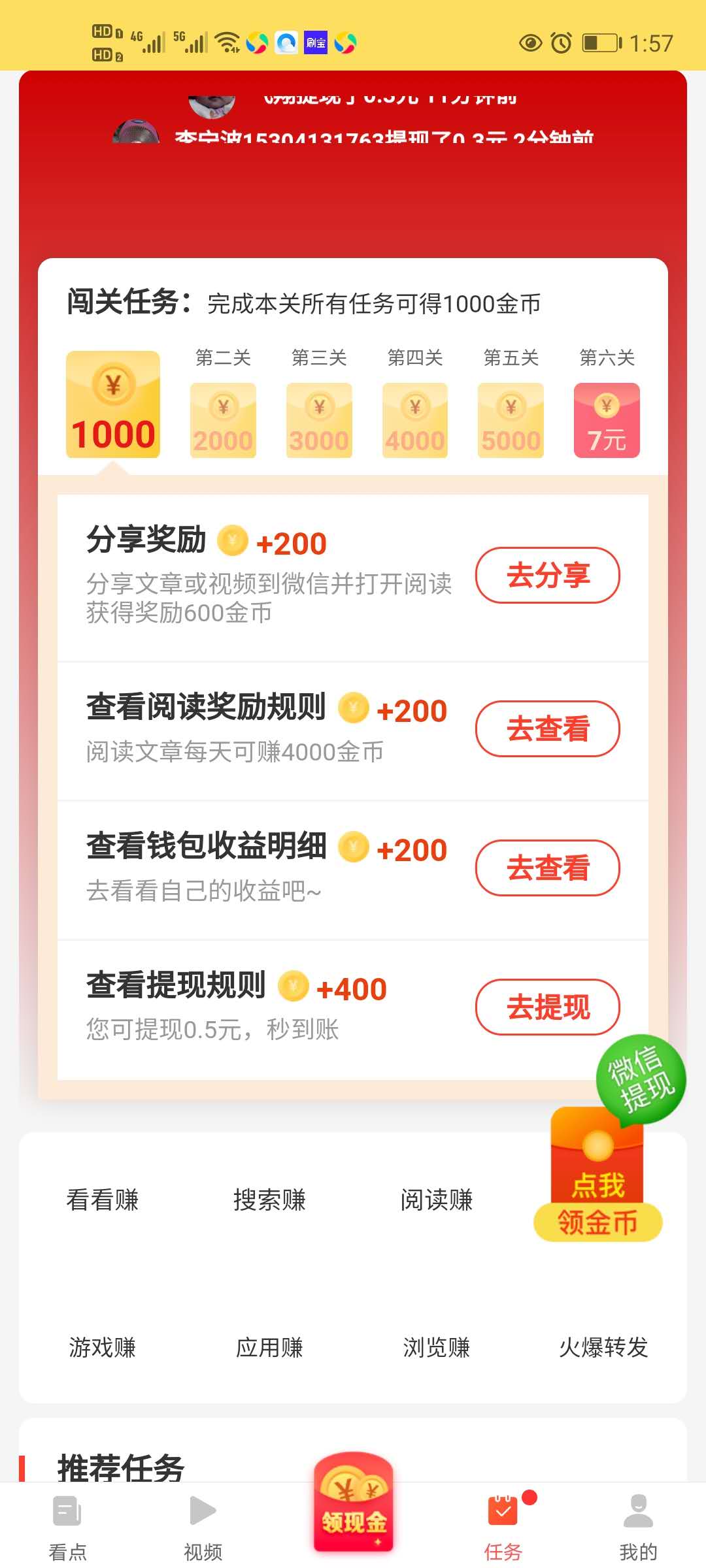Open the 火爆转发 section
706x1568 pixels.
[603, 1347]
